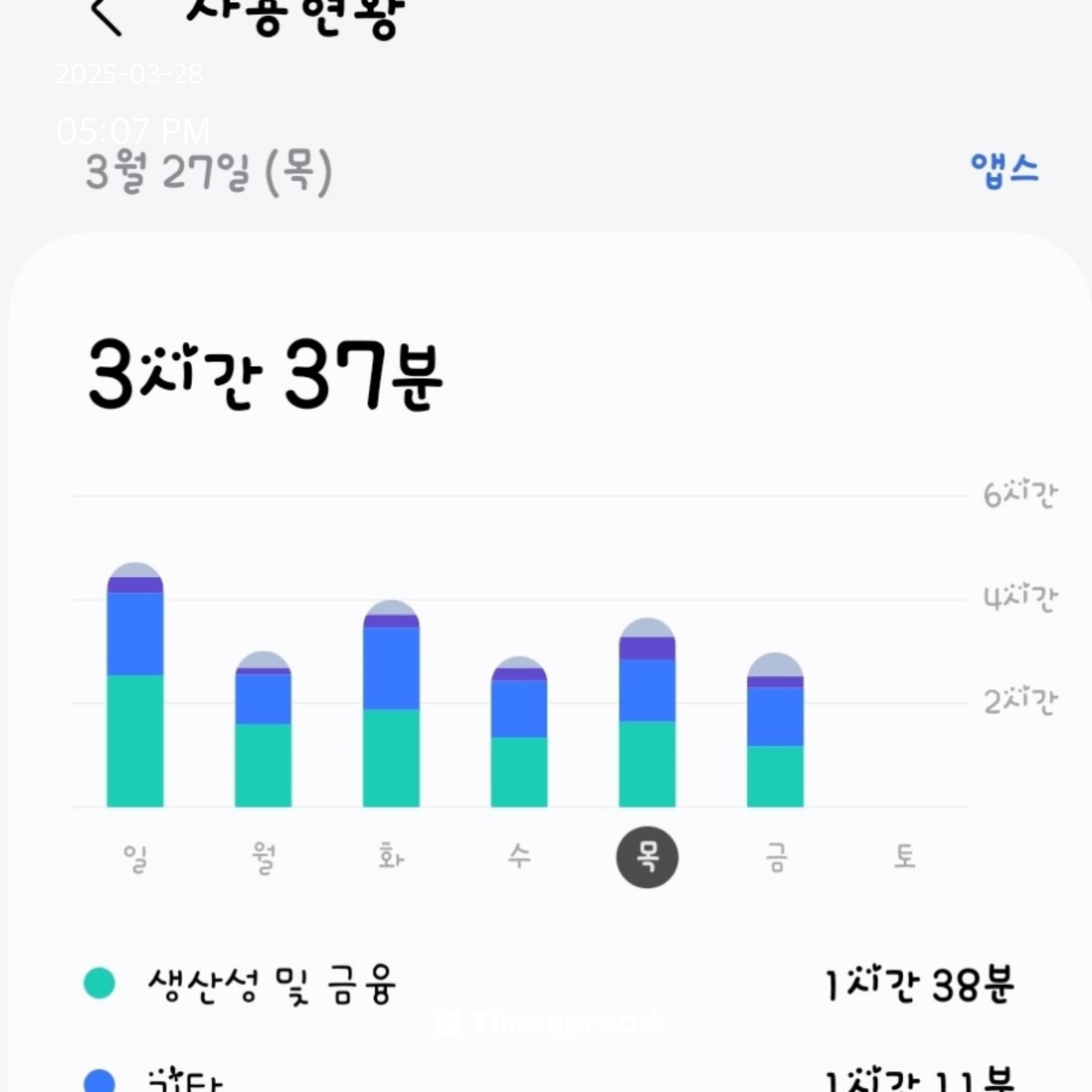View usage for 금 (Friday)
This screenshot has height=1092, width=1092.
tap(776, 857)
